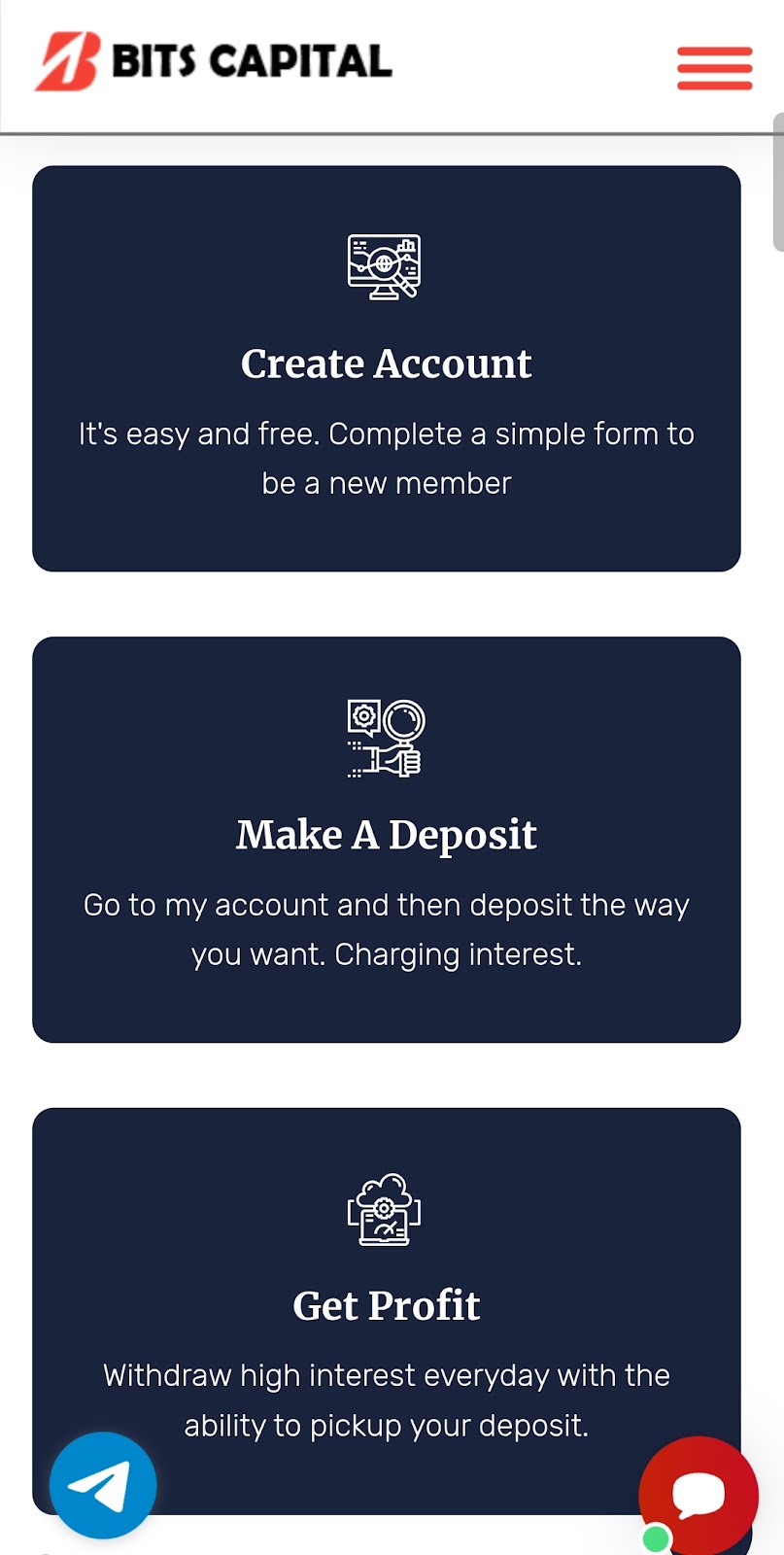This screenshot has height=1555, width=784.
Task: Open the Telegram contact button
Action: coord(103,1485)
